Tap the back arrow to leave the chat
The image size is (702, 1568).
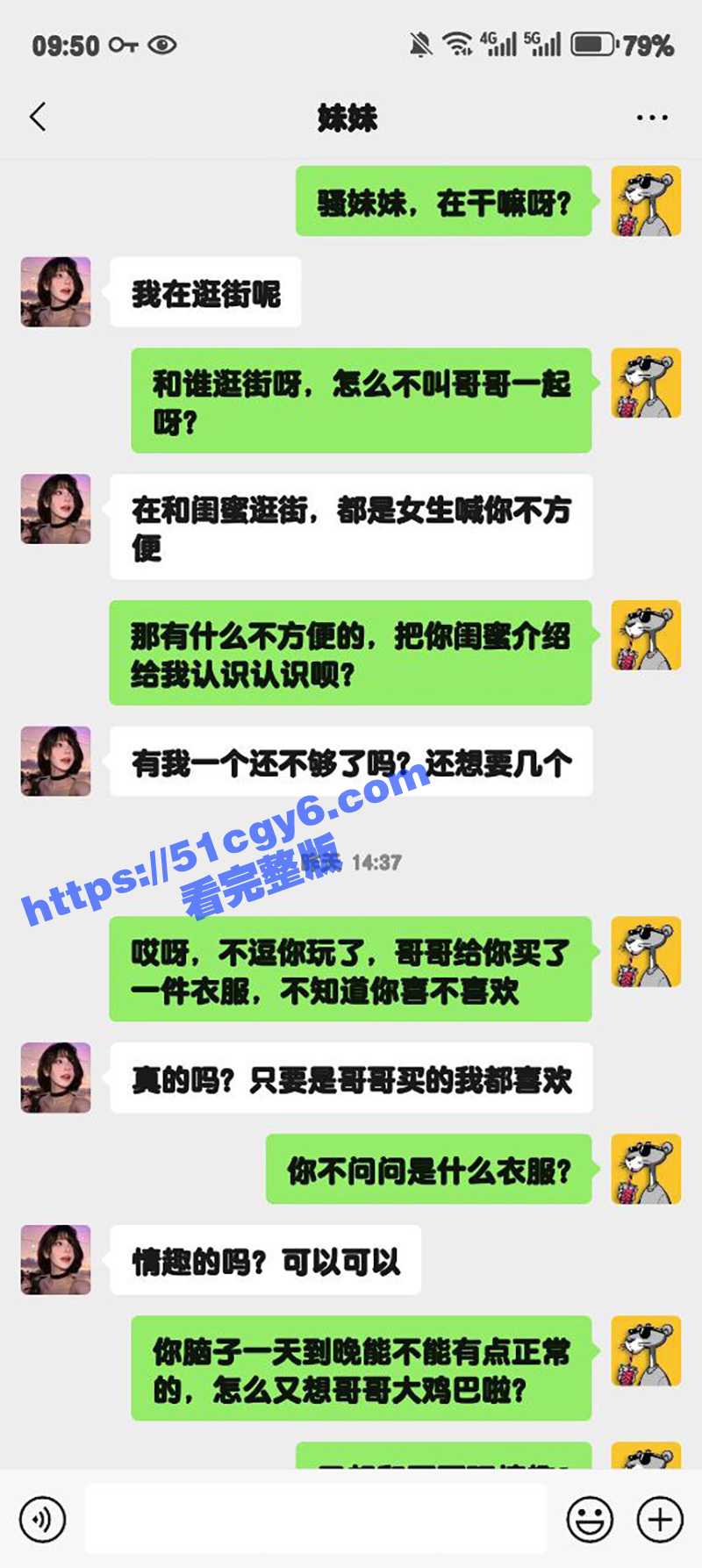click(36, 115)
